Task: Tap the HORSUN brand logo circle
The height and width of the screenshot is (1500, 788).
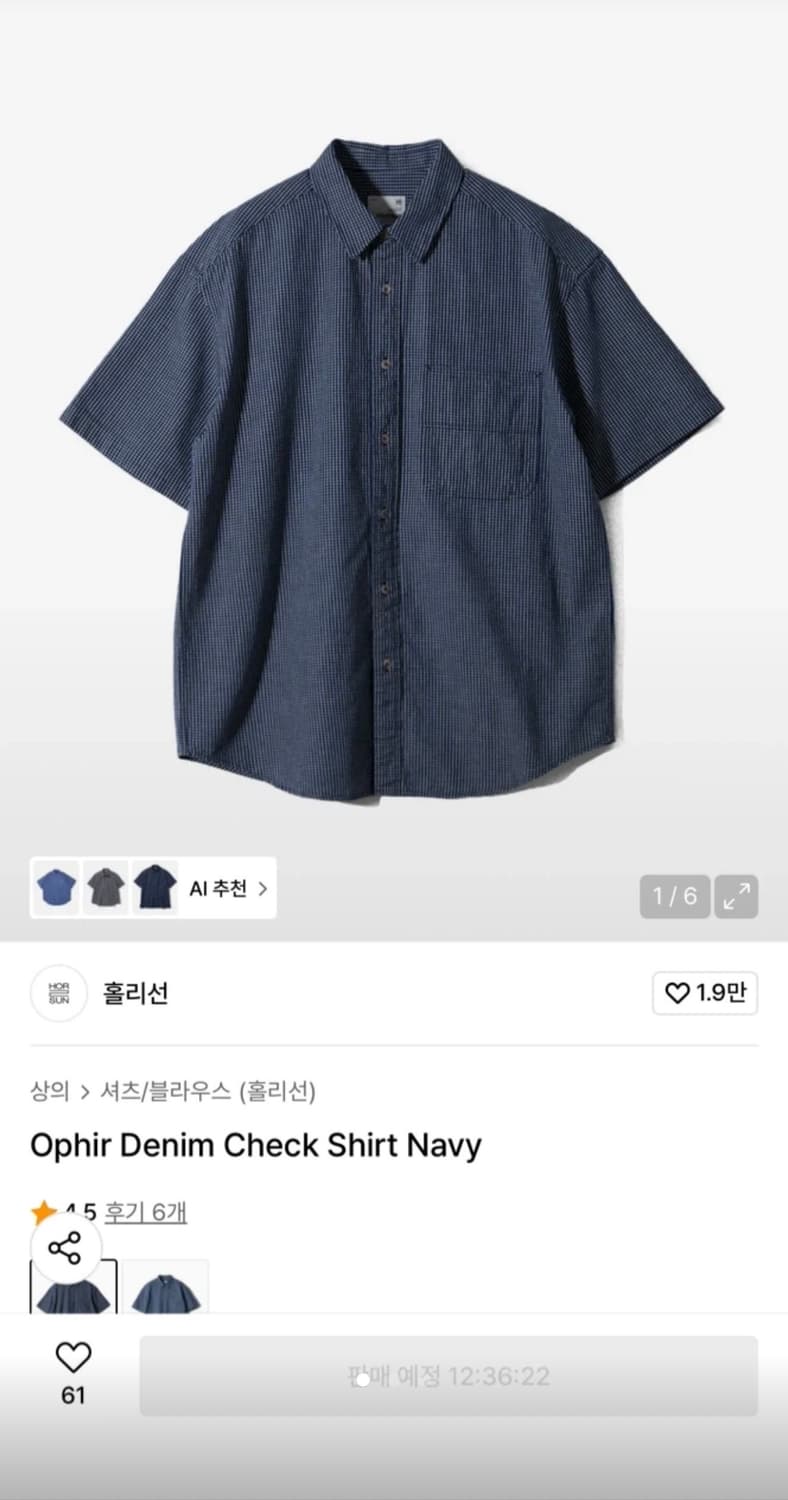Action: (x=58, y=994)
